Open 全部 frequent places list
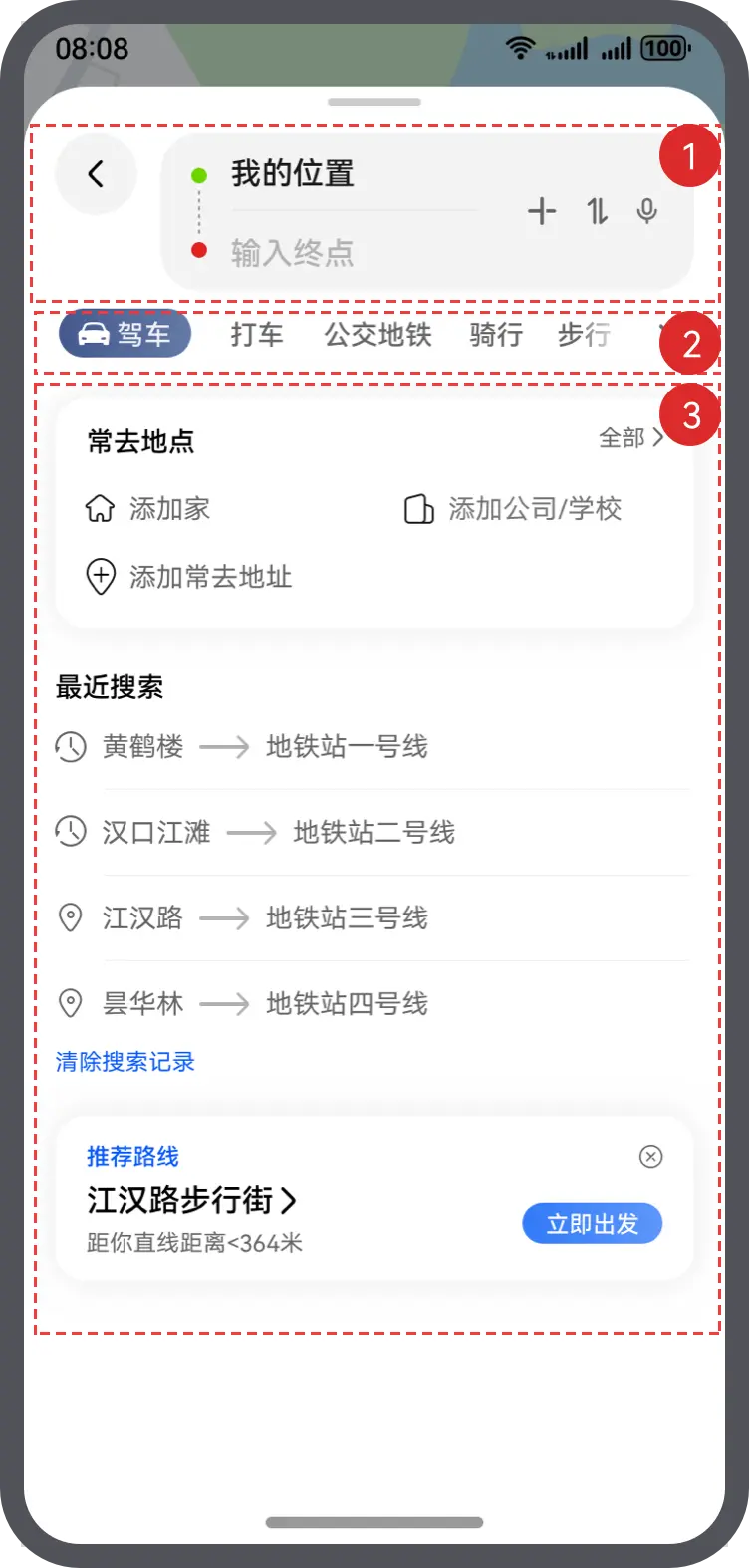This screenshot has height=1568, width=749. point(630,438)
